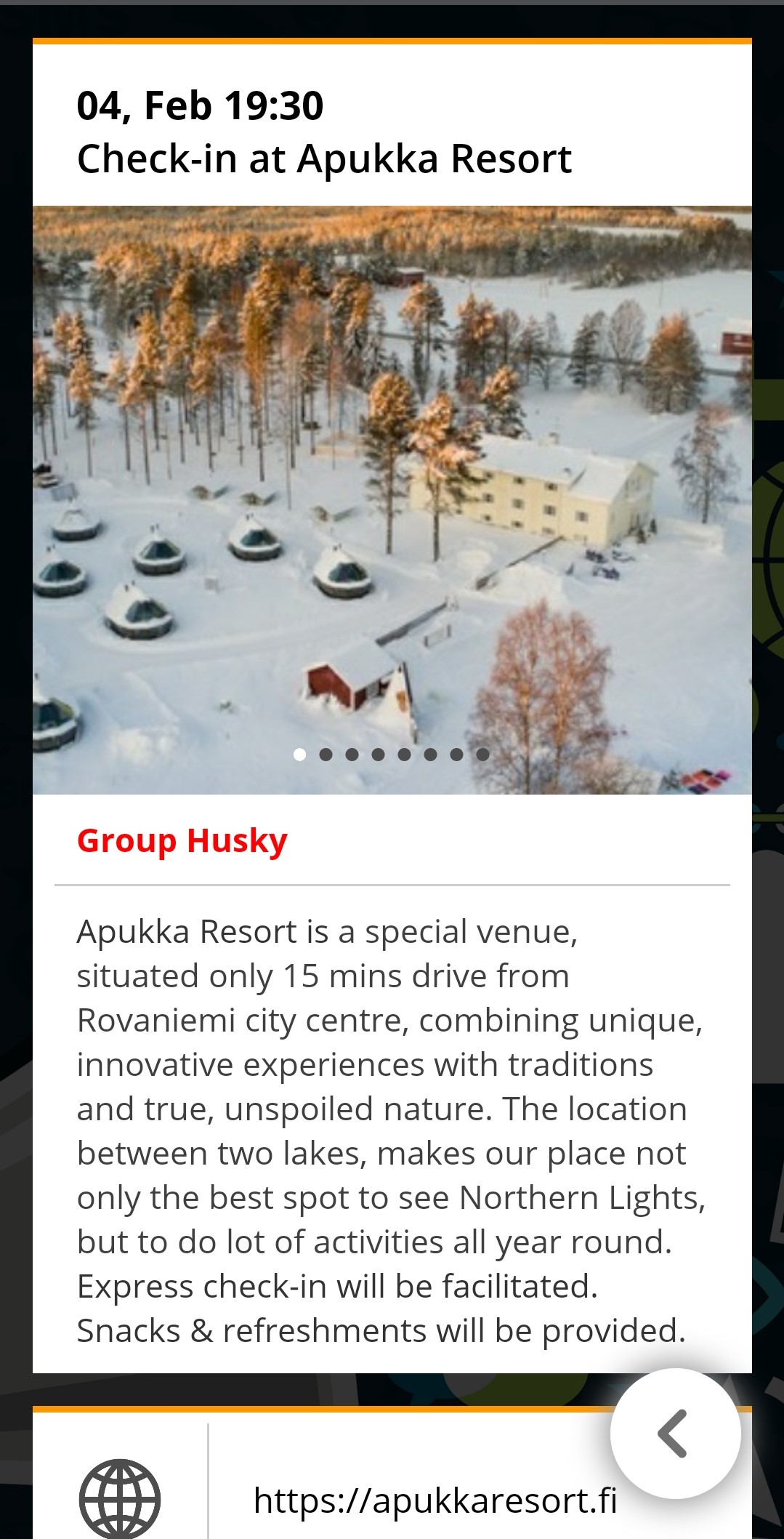Image resolution: width=784 pixels, height=1539 pixels.
Task: Open the Apukka Resort aerial photo
Action: click(x=392, y=500)
